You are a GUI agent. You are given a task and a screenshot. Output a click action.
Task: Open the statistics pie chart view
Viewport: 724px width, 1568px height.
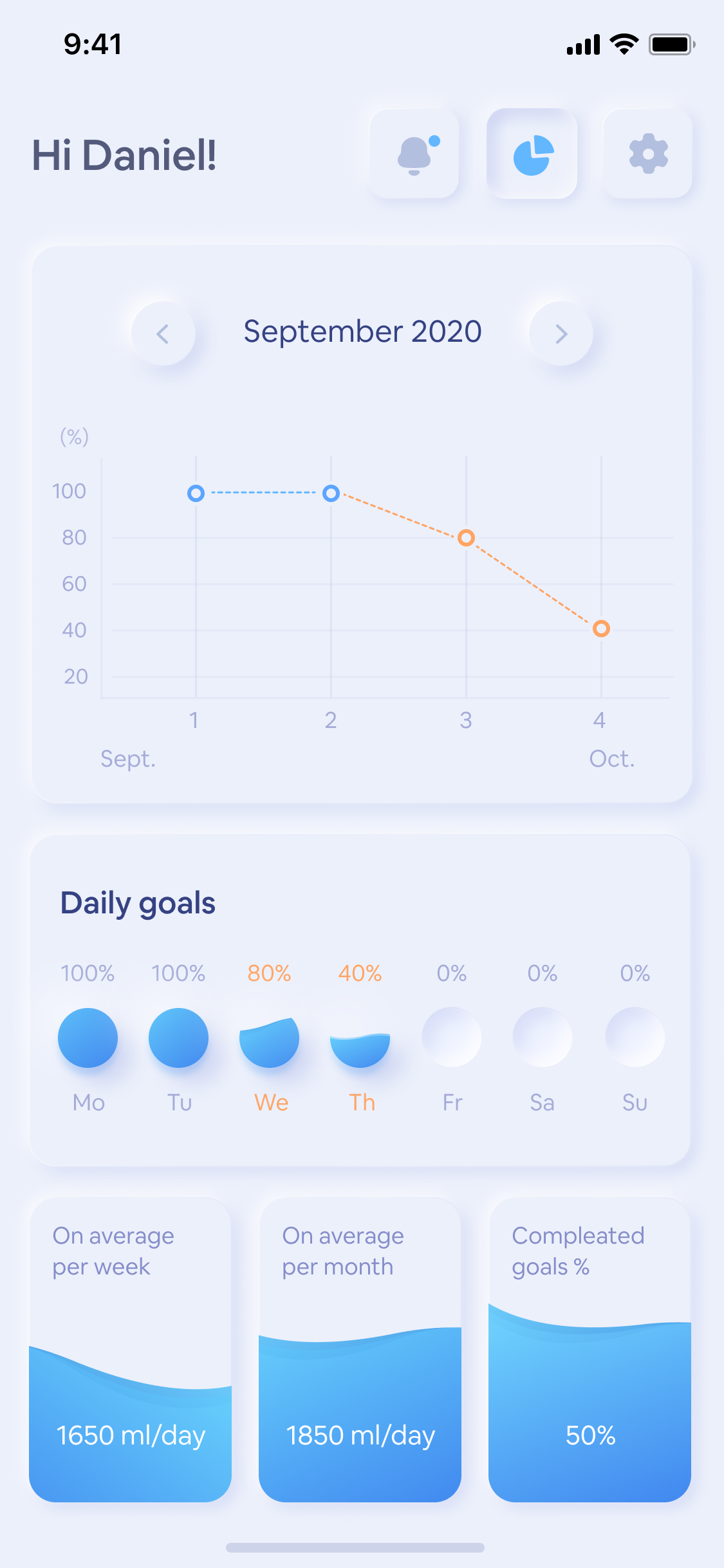(x=532, y=154)
